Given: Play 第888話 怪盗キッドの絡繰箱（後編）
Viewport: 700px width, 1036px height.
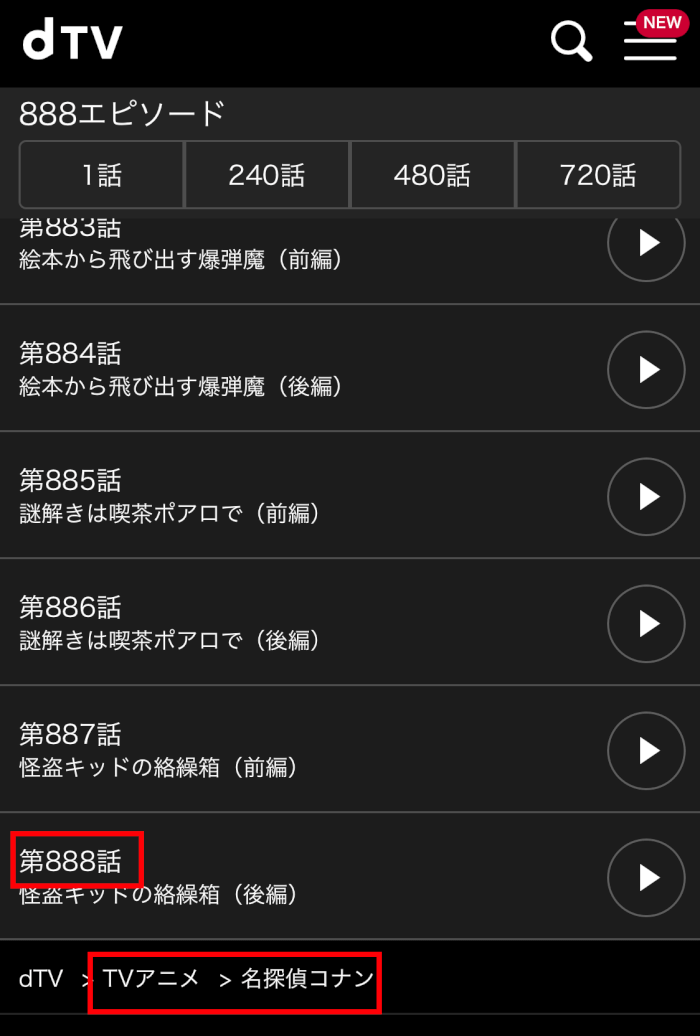Looking at the screenshot, I should [x=646, y=878].
